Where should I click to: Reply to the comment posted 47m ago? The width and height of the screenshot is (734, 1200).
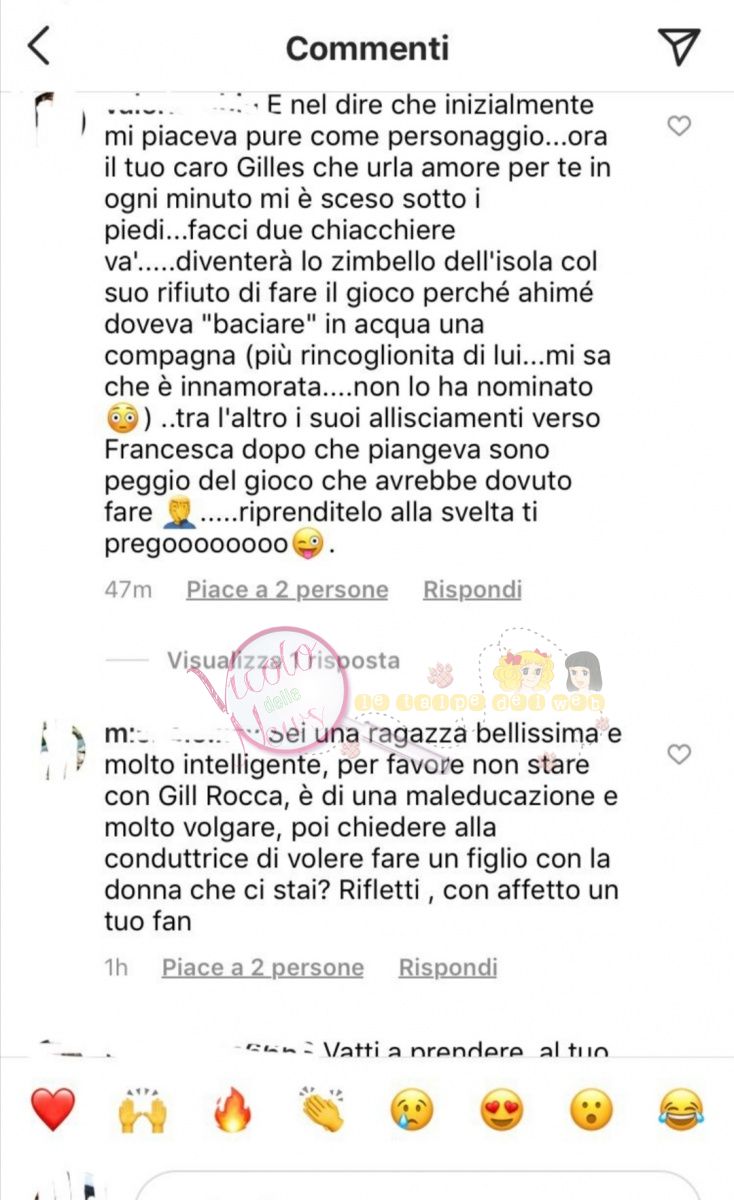(x=472, y=589)
